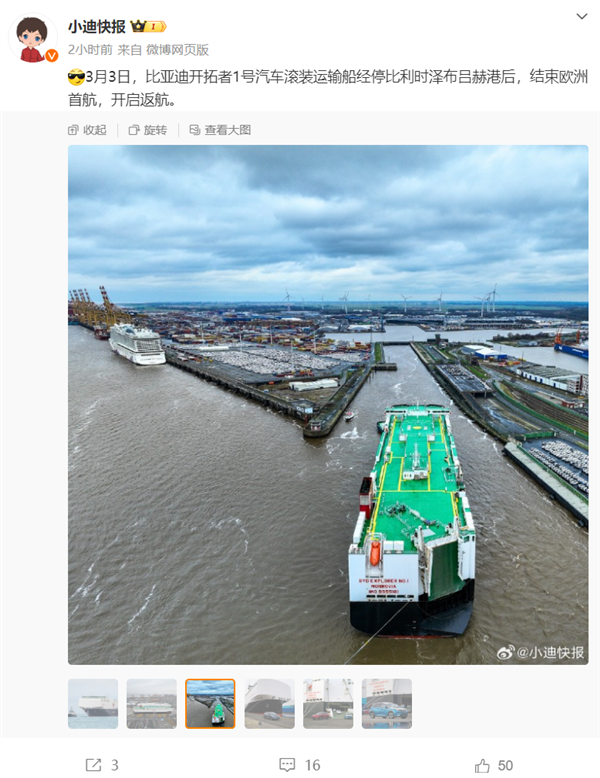The image size is (600, 778).
Task: Repost this post with 3 shares
Action: point(102,765)
